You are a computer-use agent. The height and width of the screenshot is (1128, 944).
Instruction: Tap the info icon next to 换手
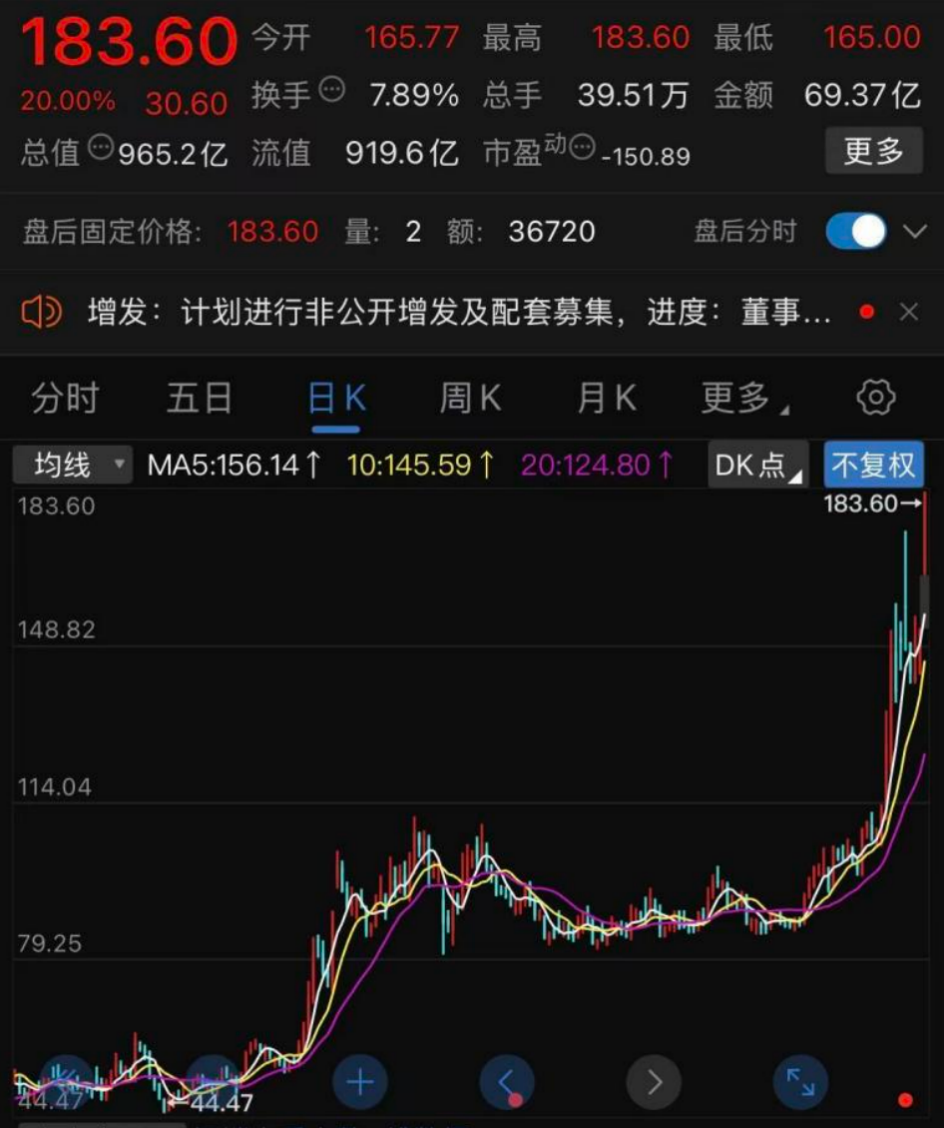click(332, 89)
